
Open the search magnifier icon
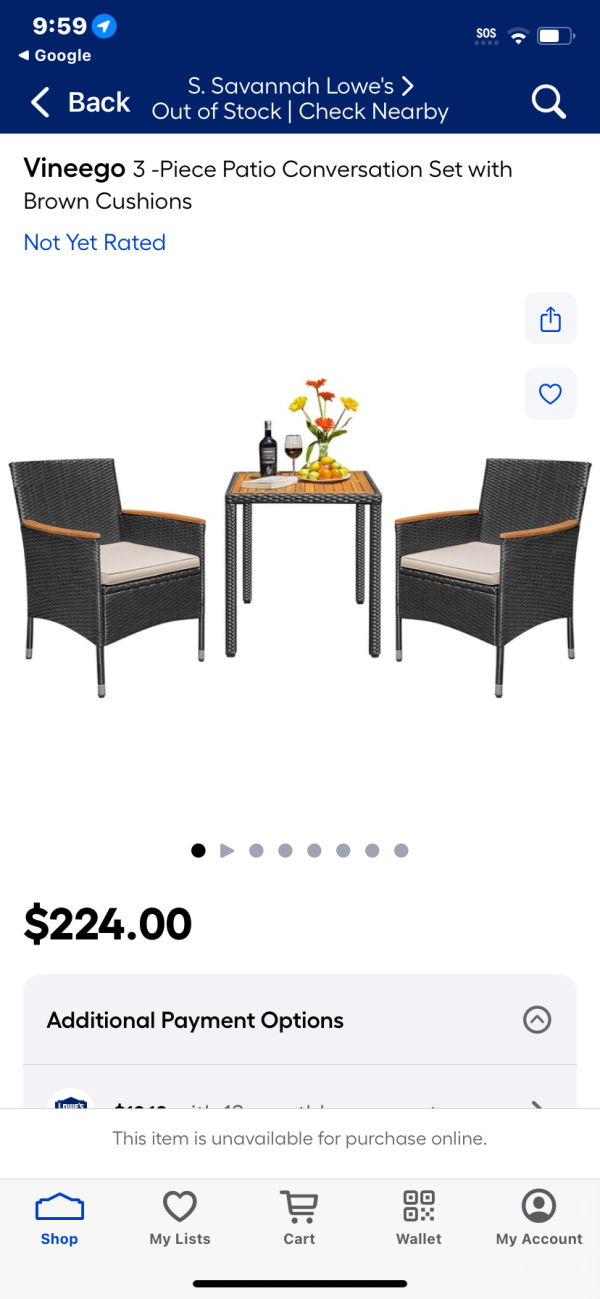(x=548, y=101)
